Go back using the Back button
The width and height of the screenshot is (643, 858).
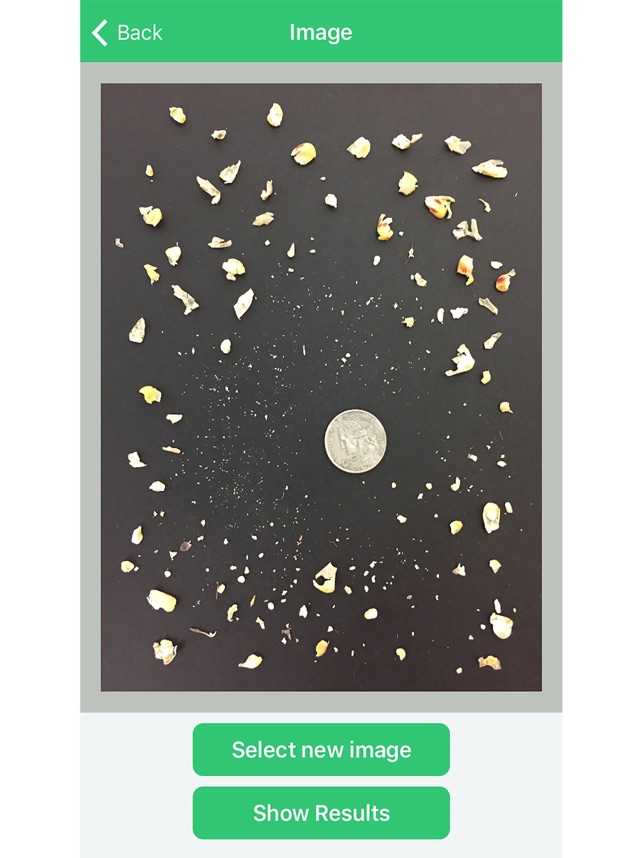(x=127, y=33)
